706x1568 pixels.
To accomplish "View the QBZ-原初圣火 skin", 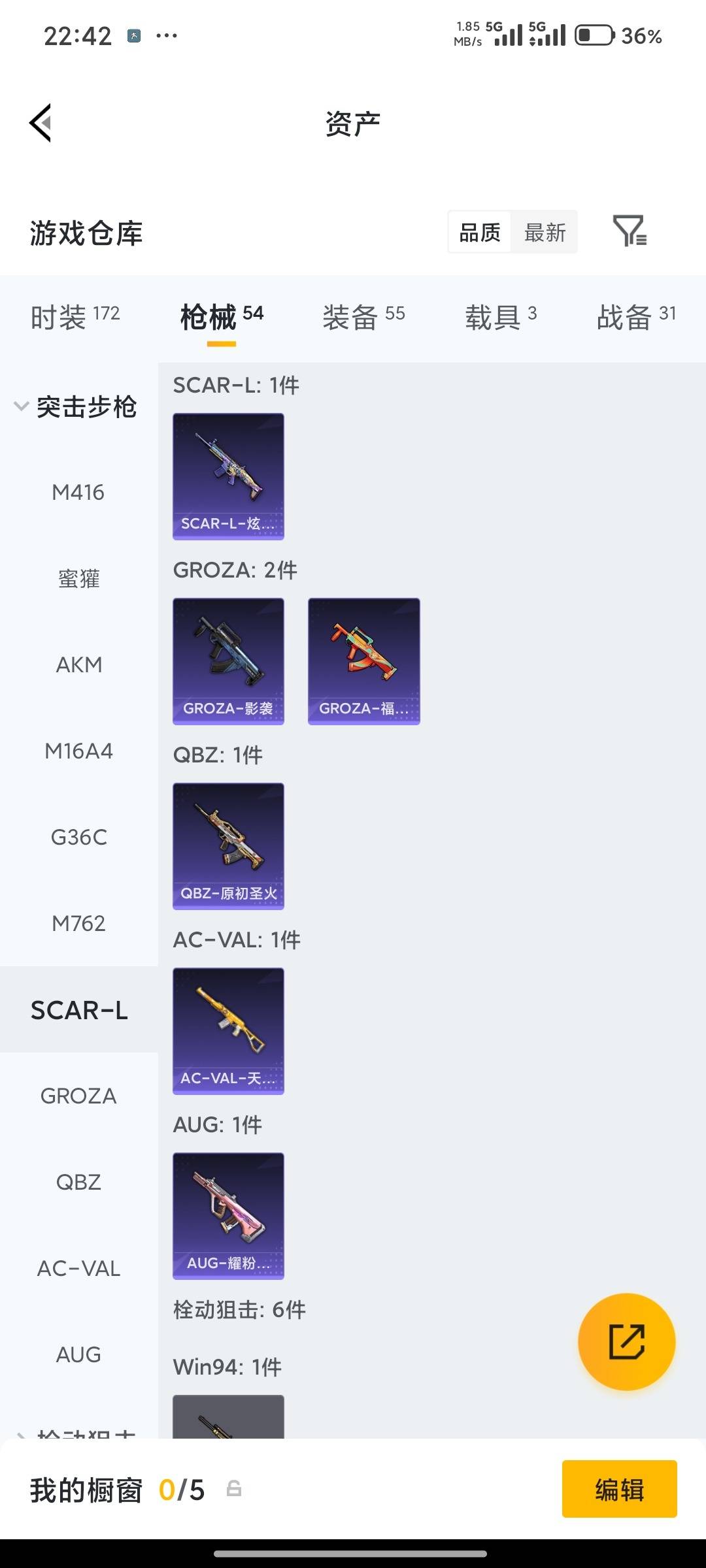I will coord(228,846).
